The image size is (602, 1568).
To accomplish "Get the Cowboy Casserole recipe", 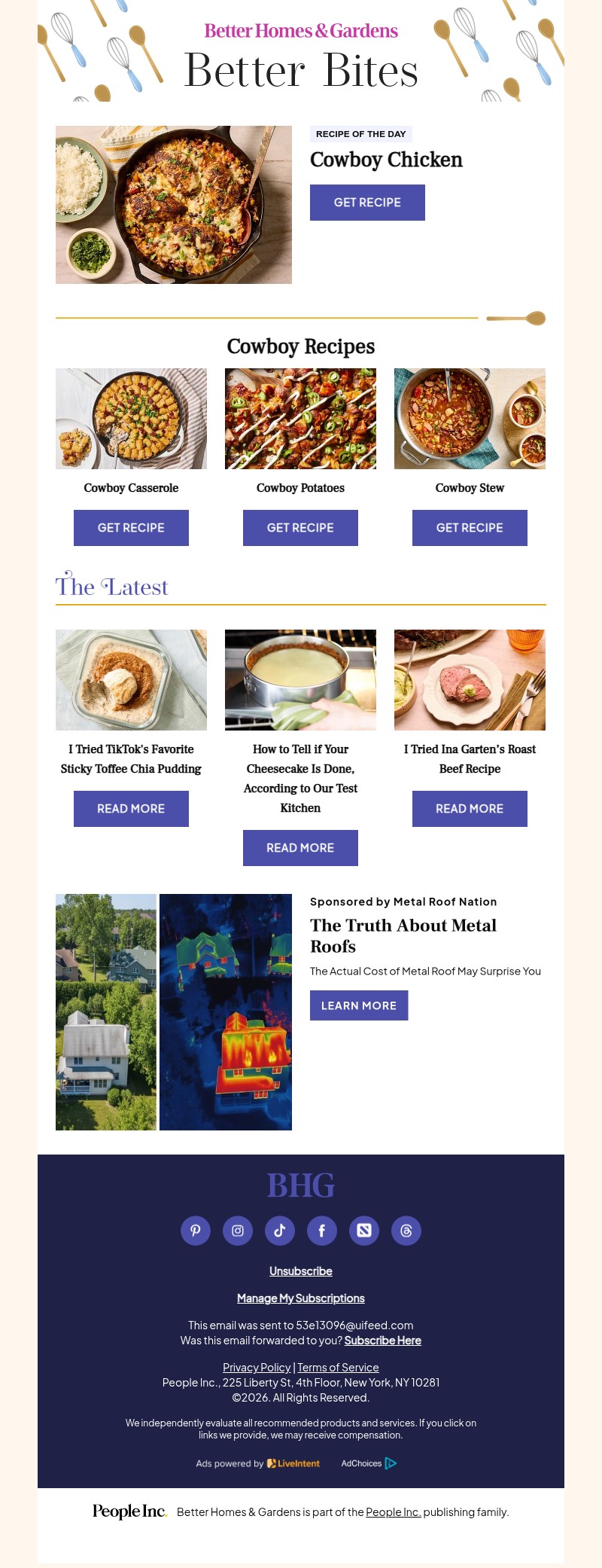I will [131, 527].
